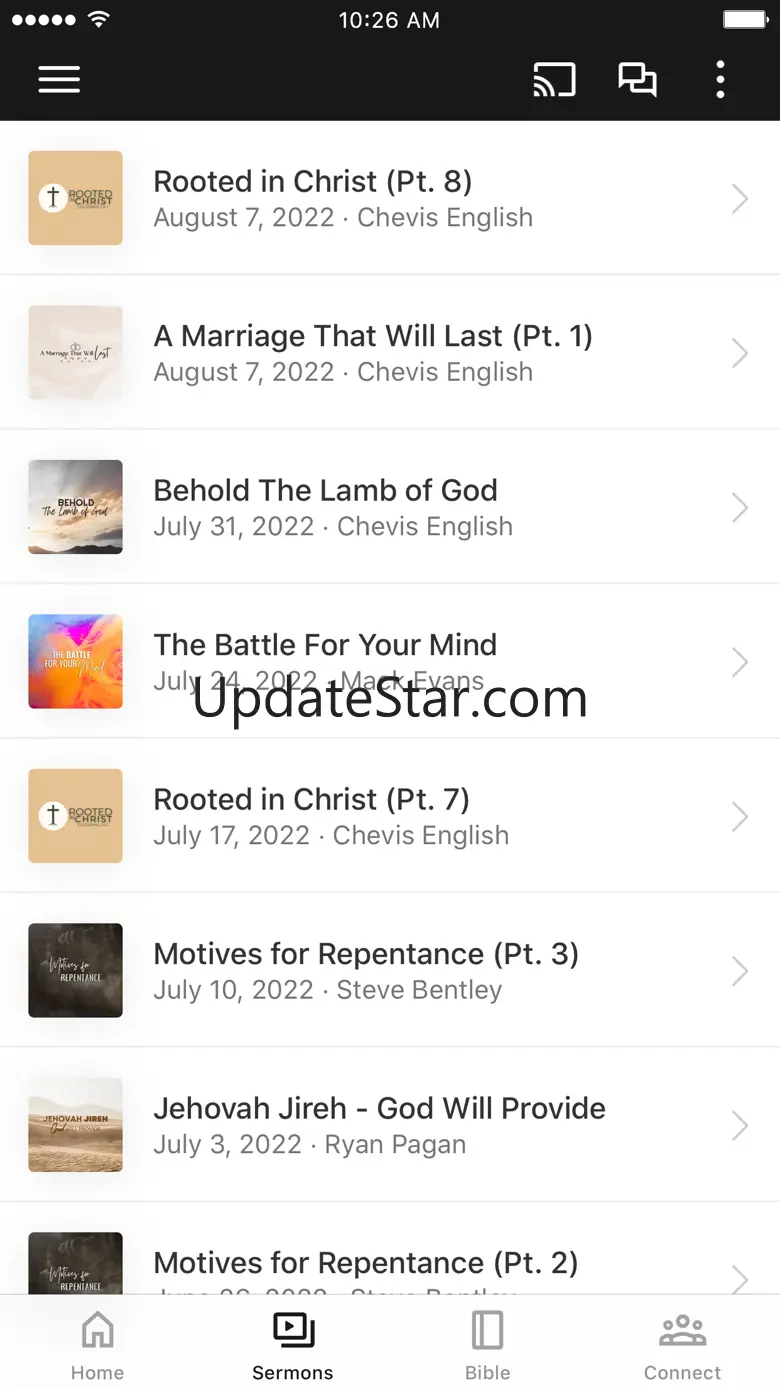This screenshot has height=1387, width=780.
Task: View Jehovah Jireh - God Will Provide
Action: pyautogui.click(x=390, y=1125)
